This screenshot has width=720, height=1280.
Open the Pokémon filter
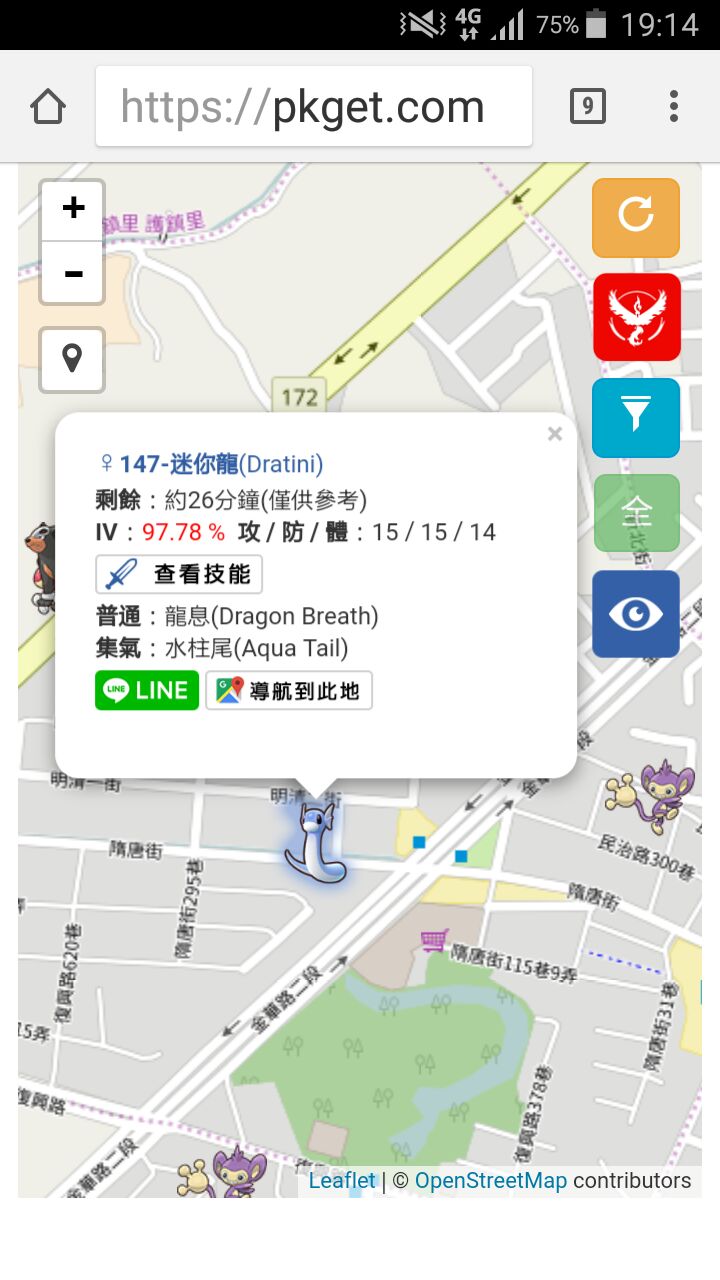[636, 416]
